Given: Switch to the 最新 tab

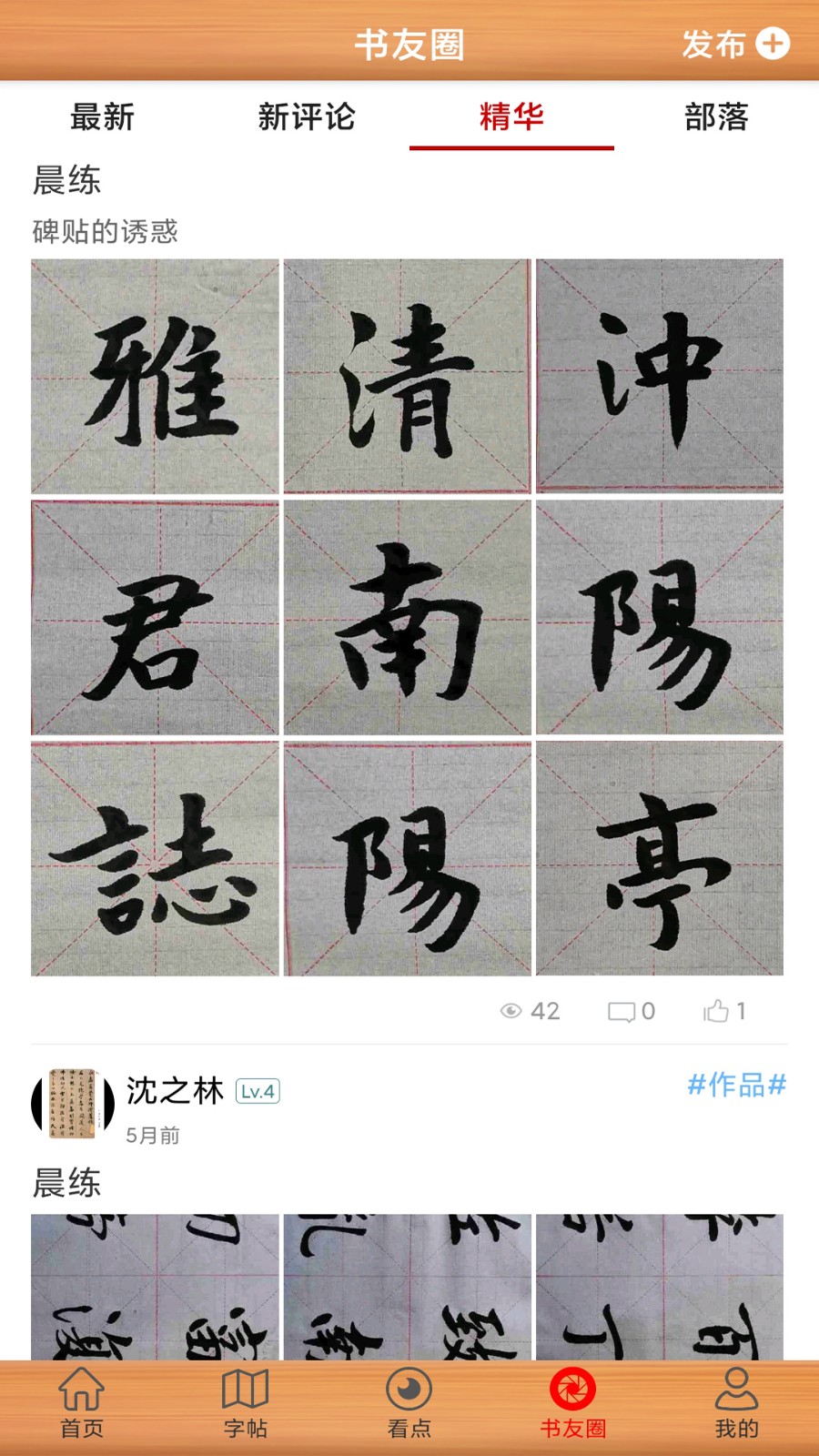Looking at the screenshot, I should click(102, 117).
